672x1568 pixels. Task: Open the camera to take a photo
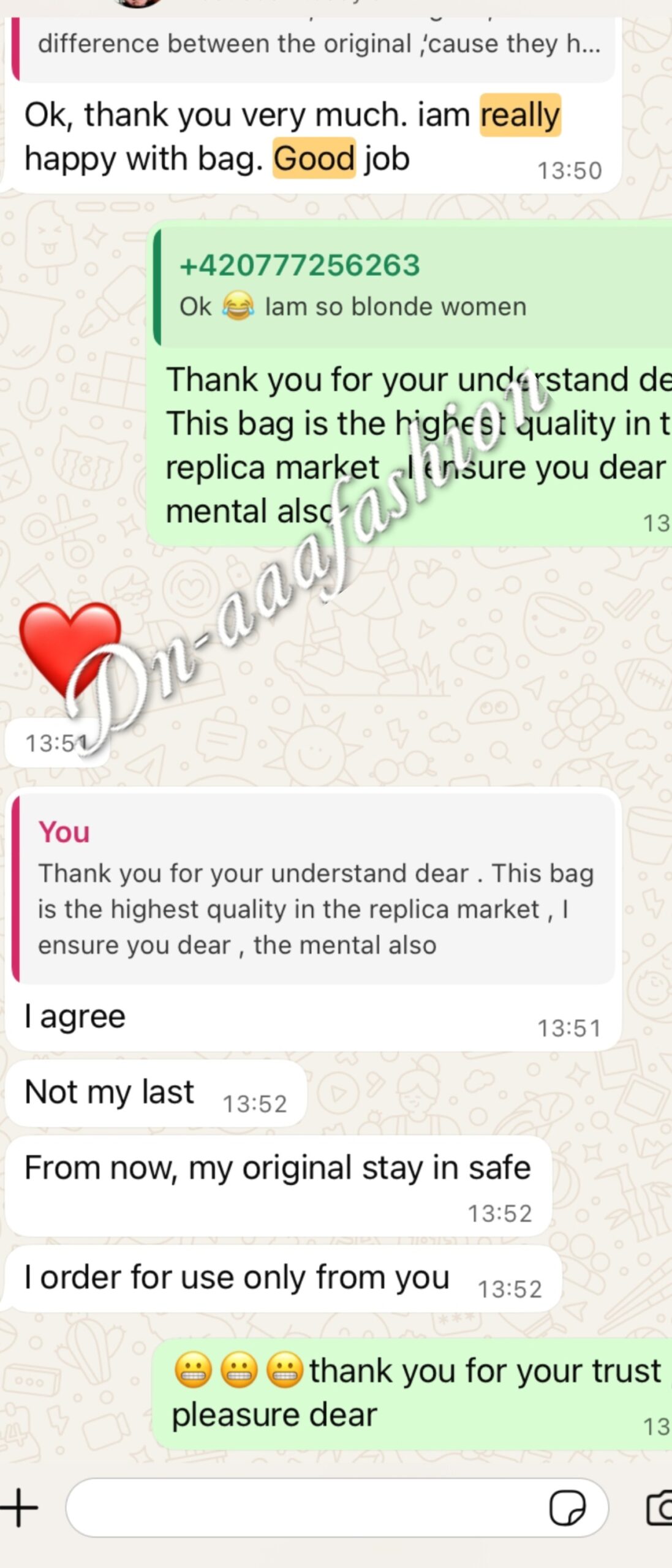point(659,1508)
